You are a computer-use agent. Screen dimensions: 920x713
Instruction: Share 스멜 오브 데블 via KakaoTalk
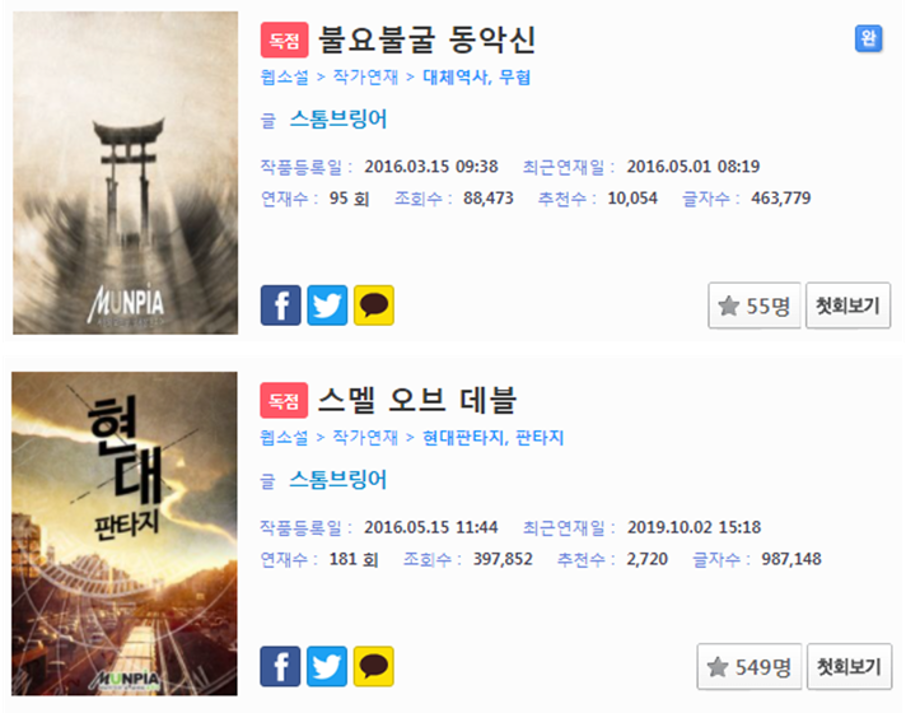373,666
